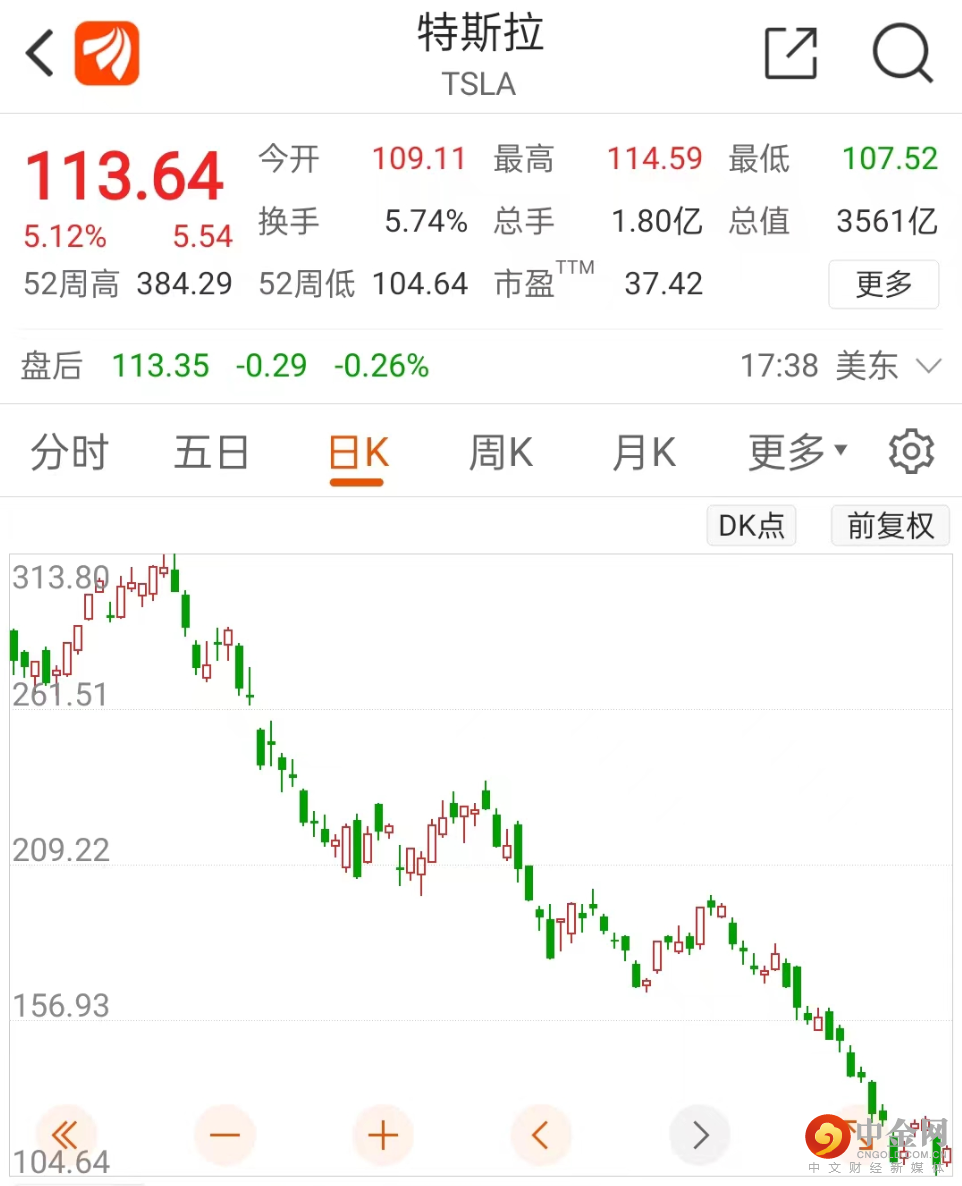
Task: Move chart left with the left arrow
Action: tap(541, 1135)
